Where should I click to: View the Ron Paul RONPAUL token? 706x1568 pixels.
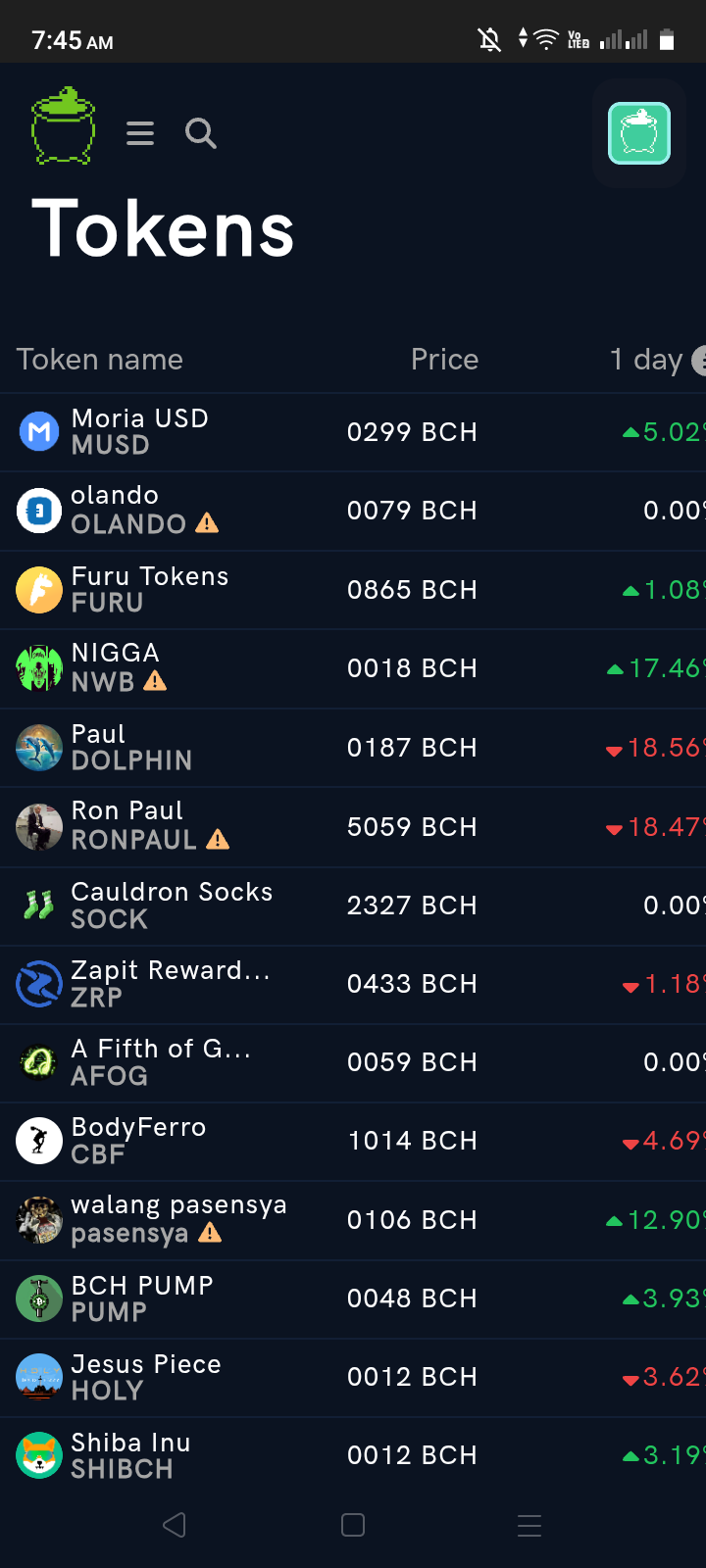coord(353,827)
